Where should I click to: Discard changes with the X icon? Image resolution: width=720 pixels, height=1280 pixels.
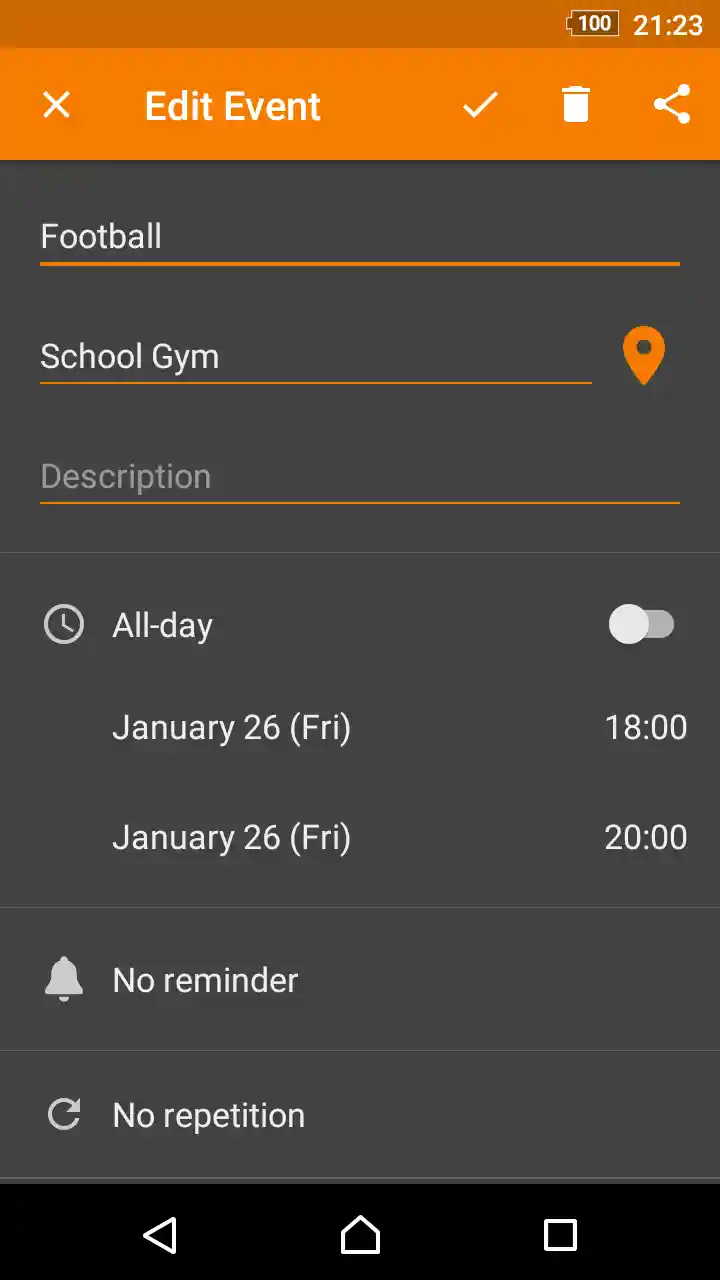pos(56,104)
